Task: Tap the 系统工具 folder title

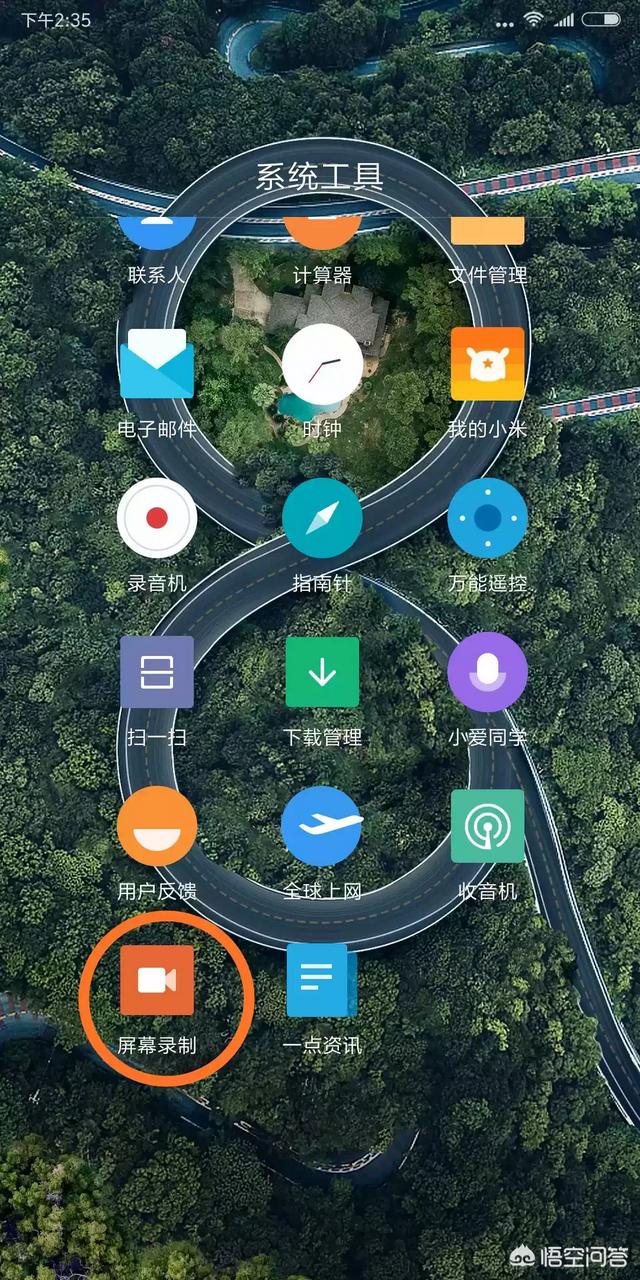Action: (320, 177)
